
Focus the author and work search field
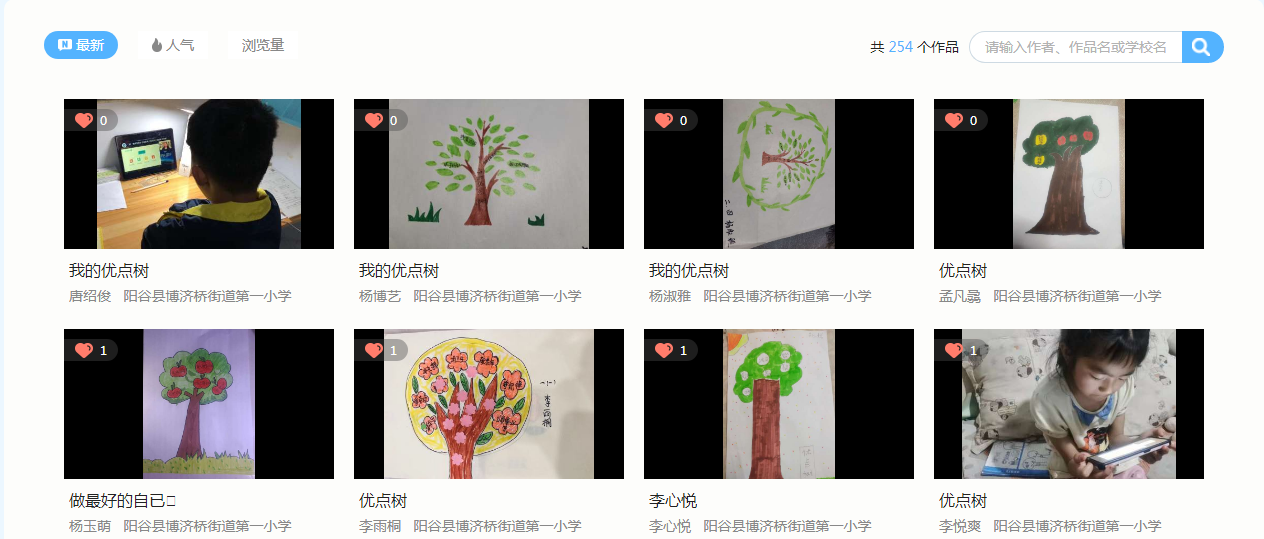pyautogui.click(x=1075, y=47)
